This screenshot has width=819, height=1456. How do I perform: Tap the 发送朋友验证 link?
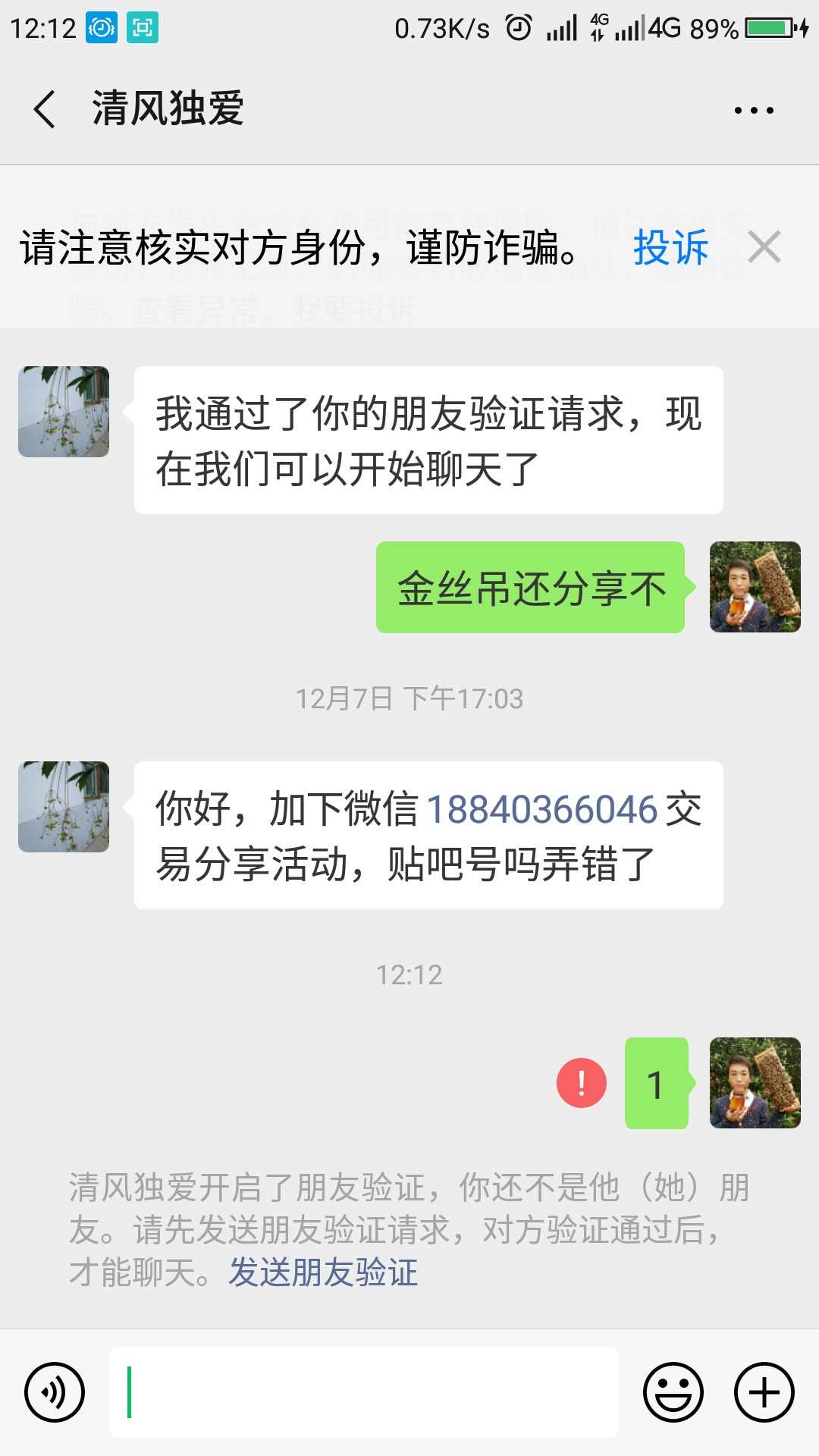point(323,1272)
